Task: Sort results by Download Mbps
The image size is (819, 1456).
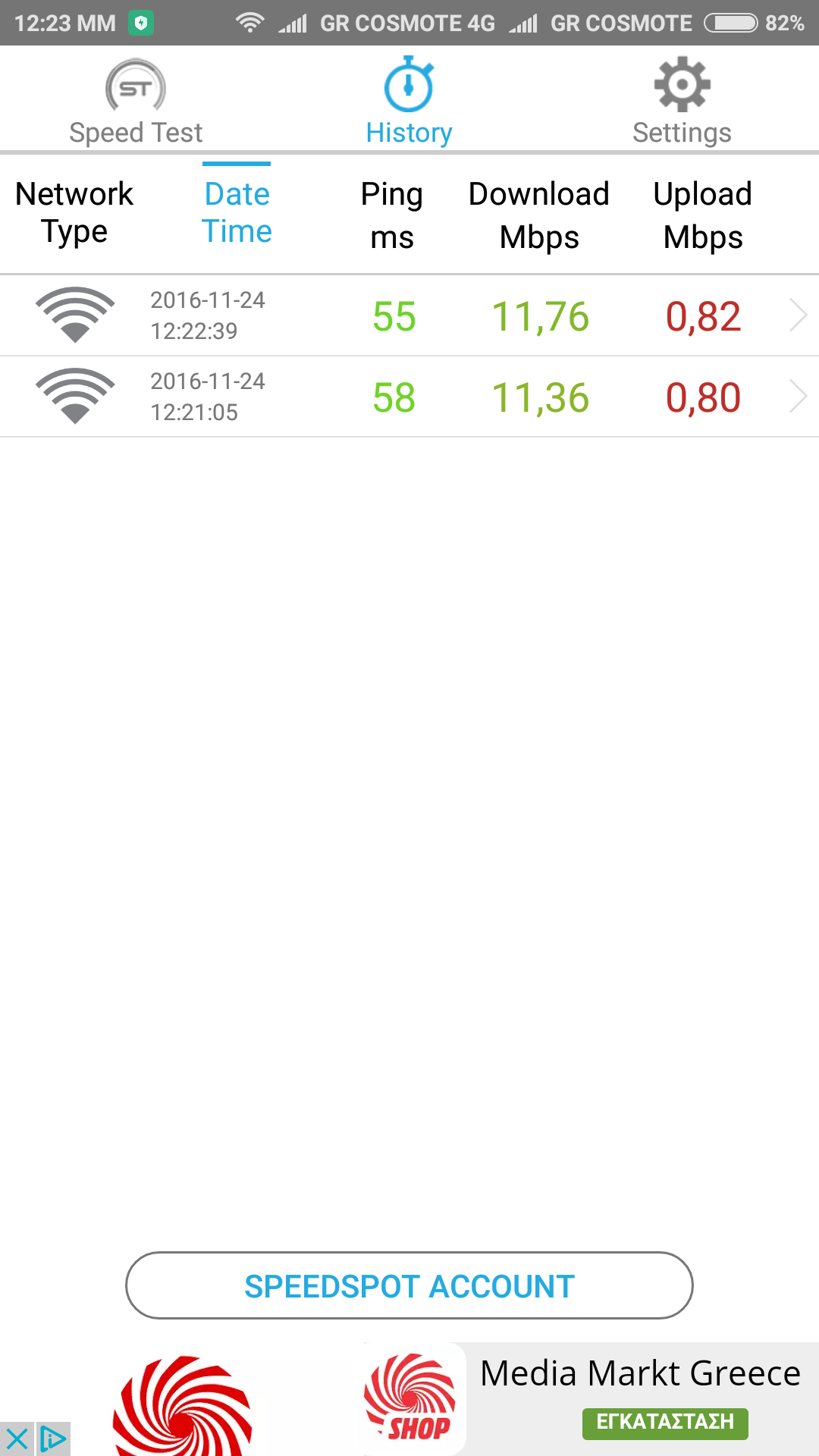Action: click(x=539, y=215)
